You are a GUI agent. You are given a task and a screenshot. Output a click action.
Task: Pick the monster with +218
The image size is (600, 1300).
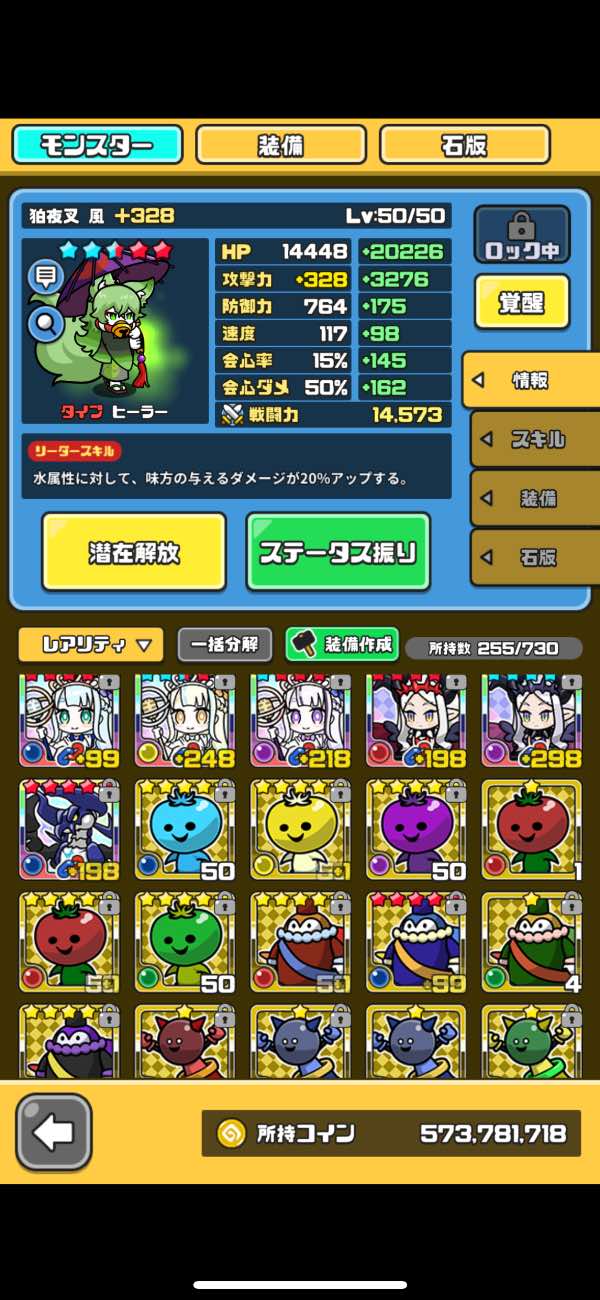[x=300, y=722]
